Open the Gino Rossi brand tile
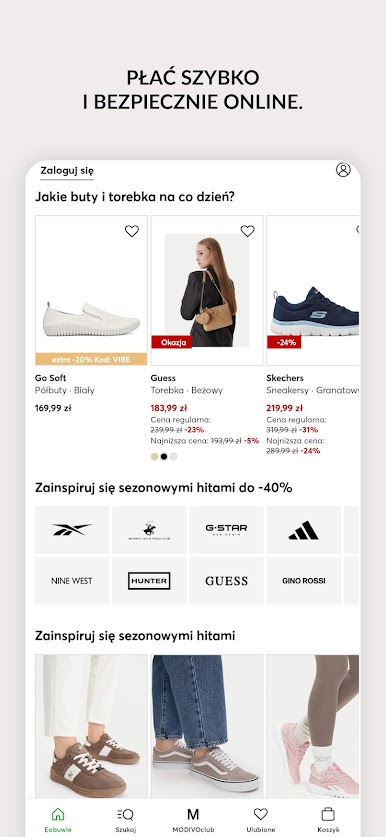Image resolution: width=386 pixels, height=837 pixels. (303, 581)
